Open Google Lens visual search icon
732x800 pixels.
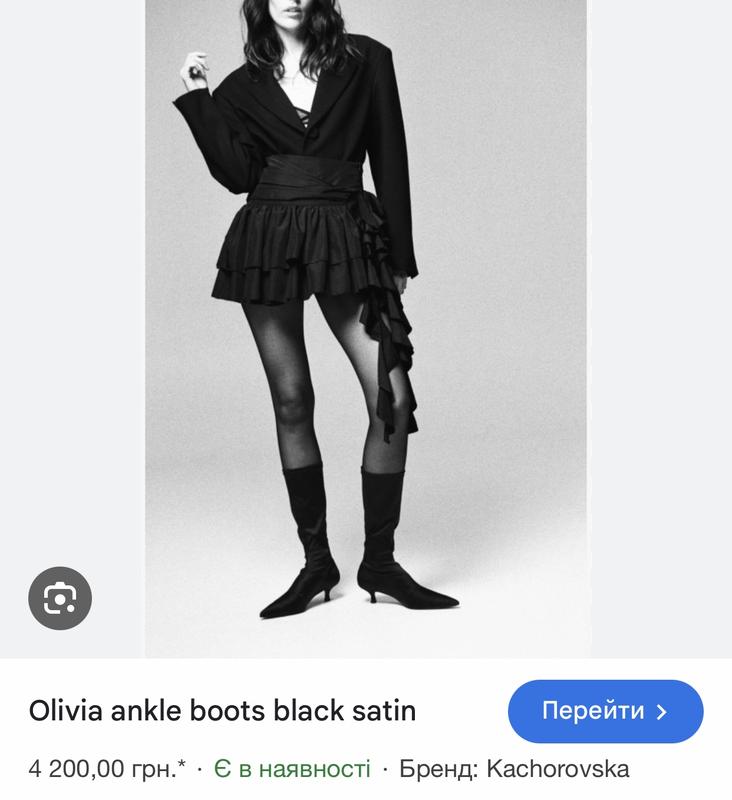coord(60,598)
